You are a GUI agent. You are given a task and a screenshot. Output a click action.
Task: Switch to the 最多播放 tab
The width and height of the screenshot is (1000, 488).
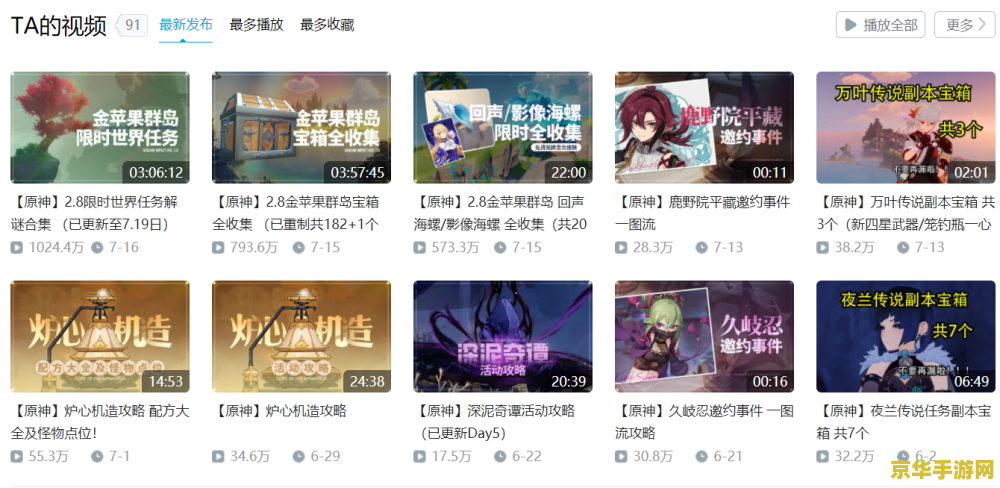click(256, 25)
